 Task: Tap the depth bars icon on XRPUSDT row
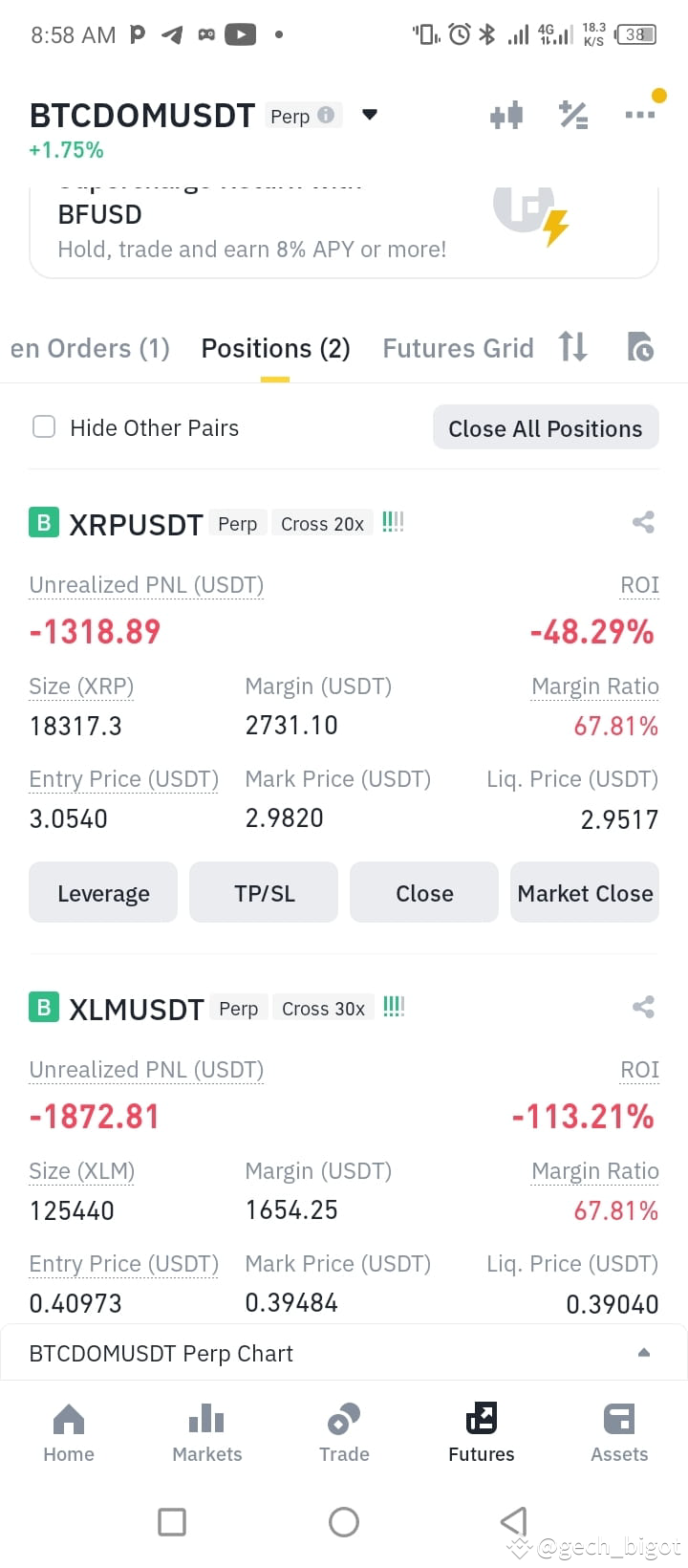(x=392, y=521)
